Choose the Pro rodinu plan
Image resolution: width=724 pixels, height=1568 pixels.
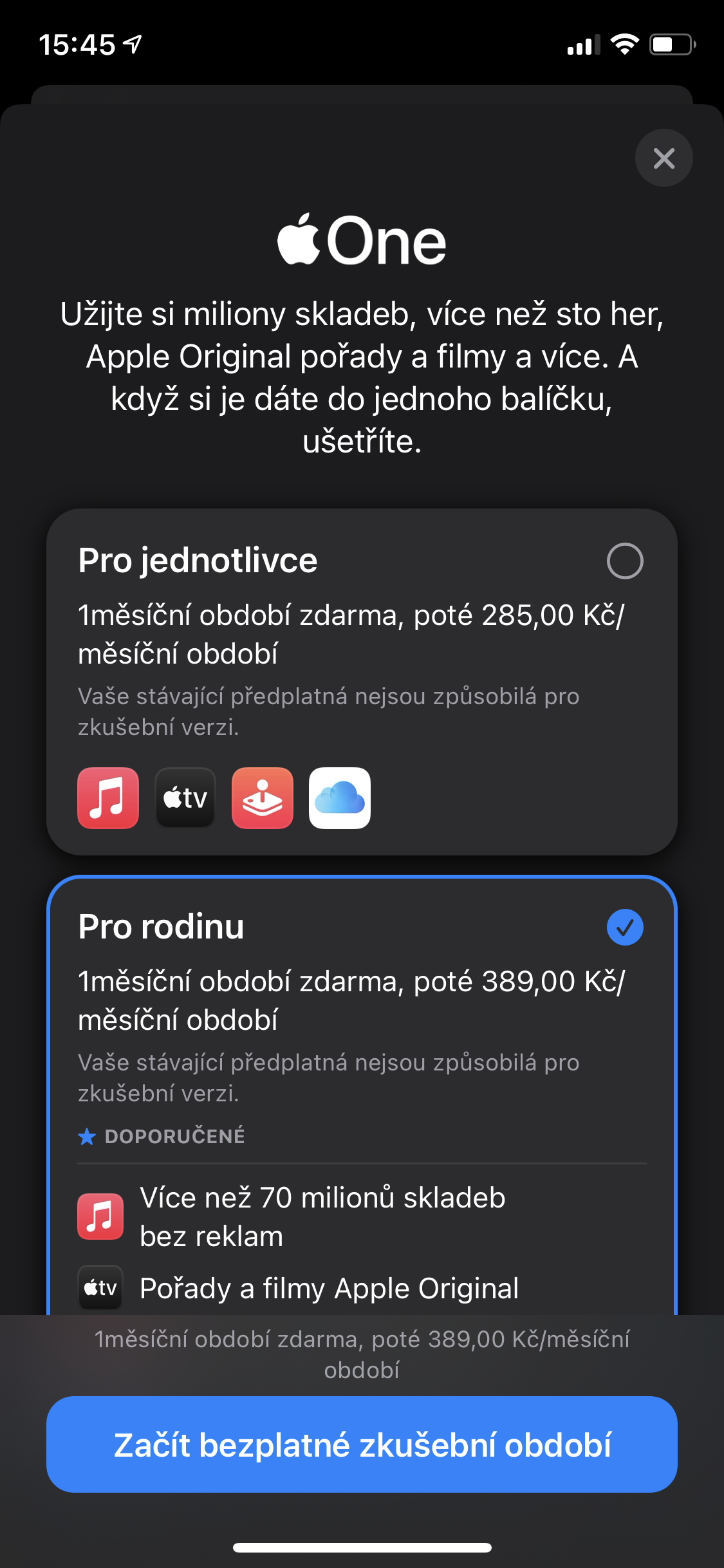pyautogui.click(x=624, y=928)
